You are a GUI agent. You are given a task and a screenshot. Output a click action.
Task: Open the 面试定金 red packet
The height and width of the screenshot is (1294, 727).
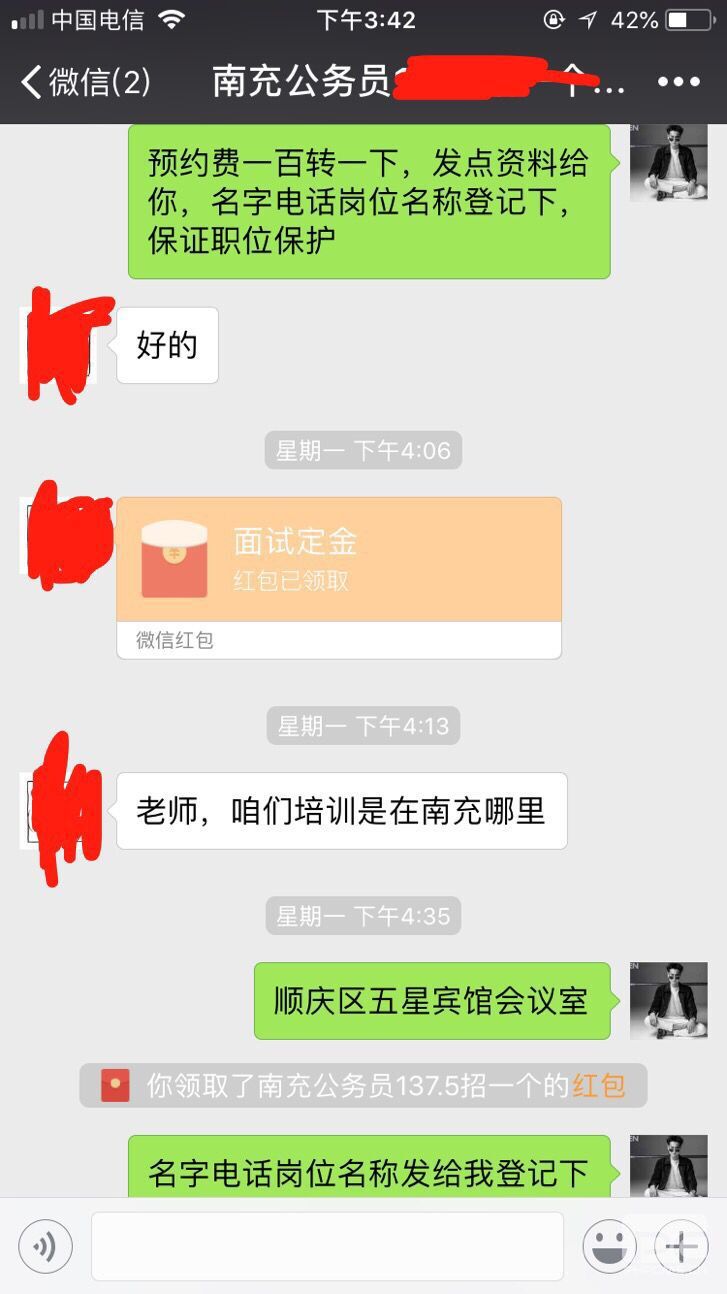coord(338,560)
